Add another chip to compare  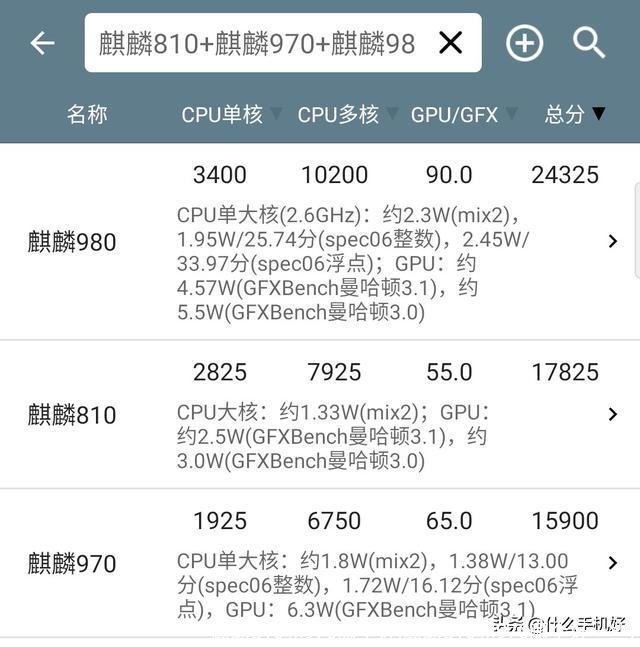524,43
